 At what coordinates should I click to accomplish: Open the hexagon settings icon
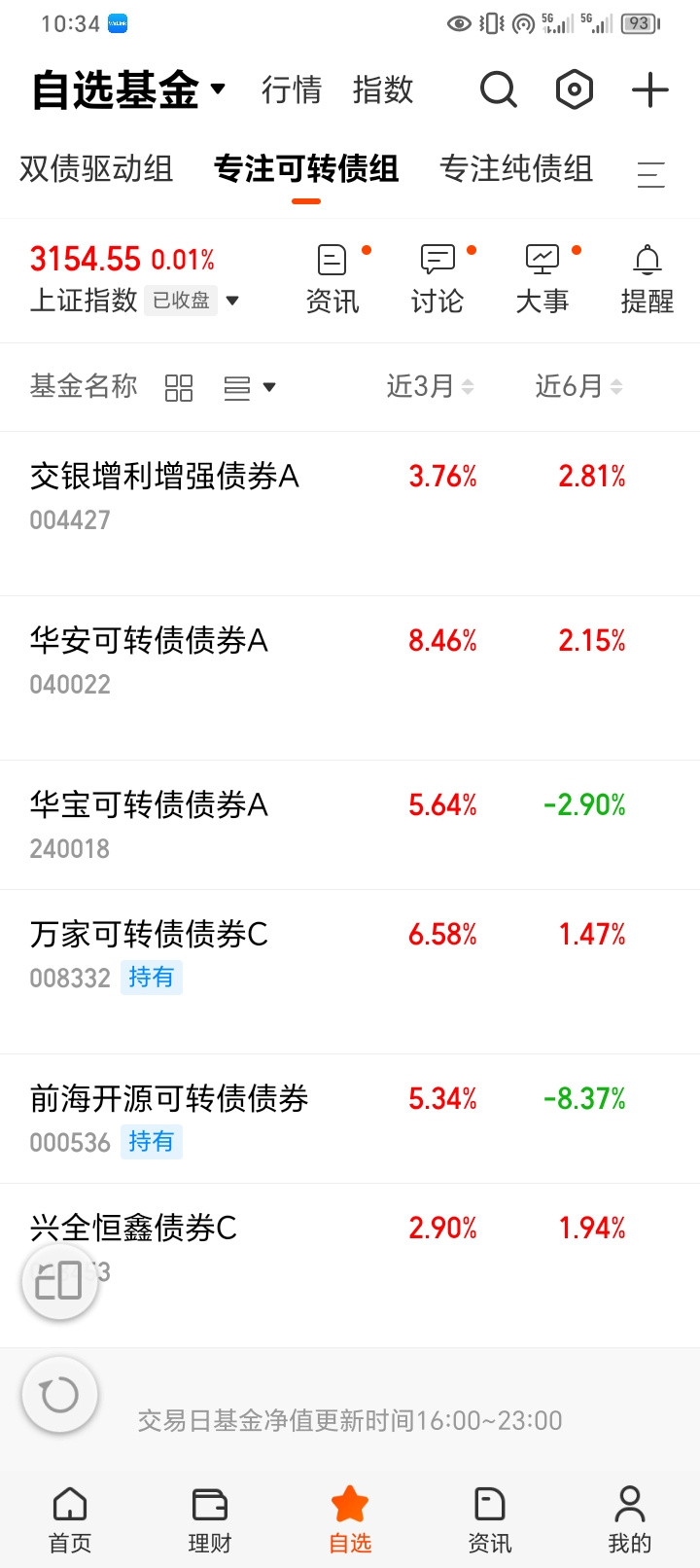click(575, 90)
